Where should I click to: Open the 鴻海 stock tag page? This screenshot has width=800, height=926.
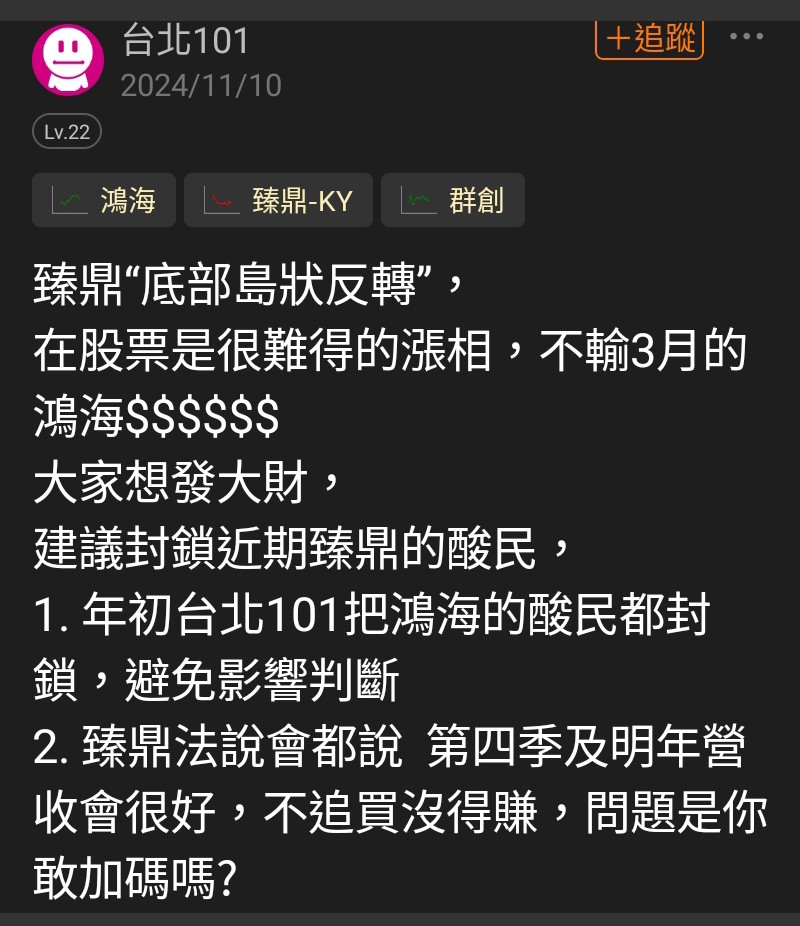coord(103,200)
